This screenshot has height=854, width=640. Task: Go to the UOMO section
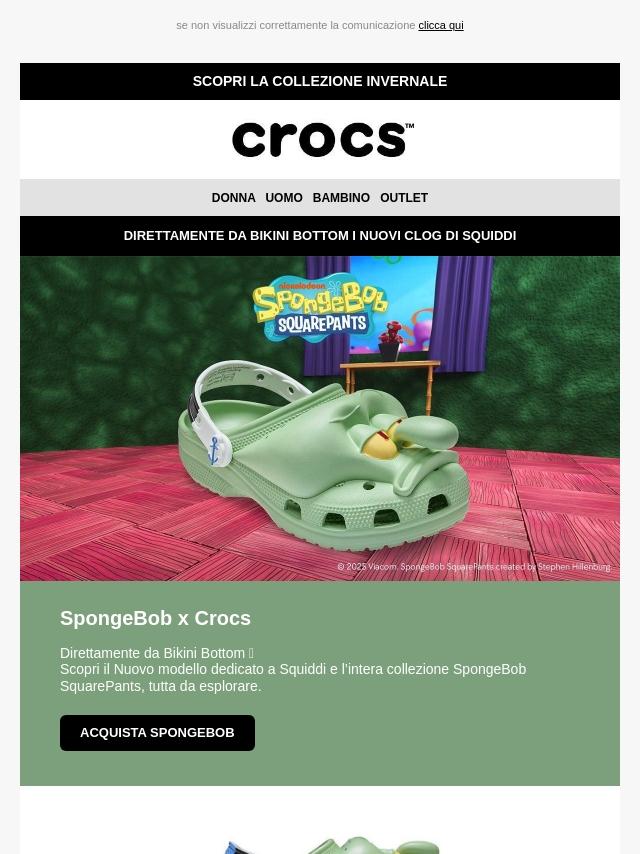tap(284, 198)
